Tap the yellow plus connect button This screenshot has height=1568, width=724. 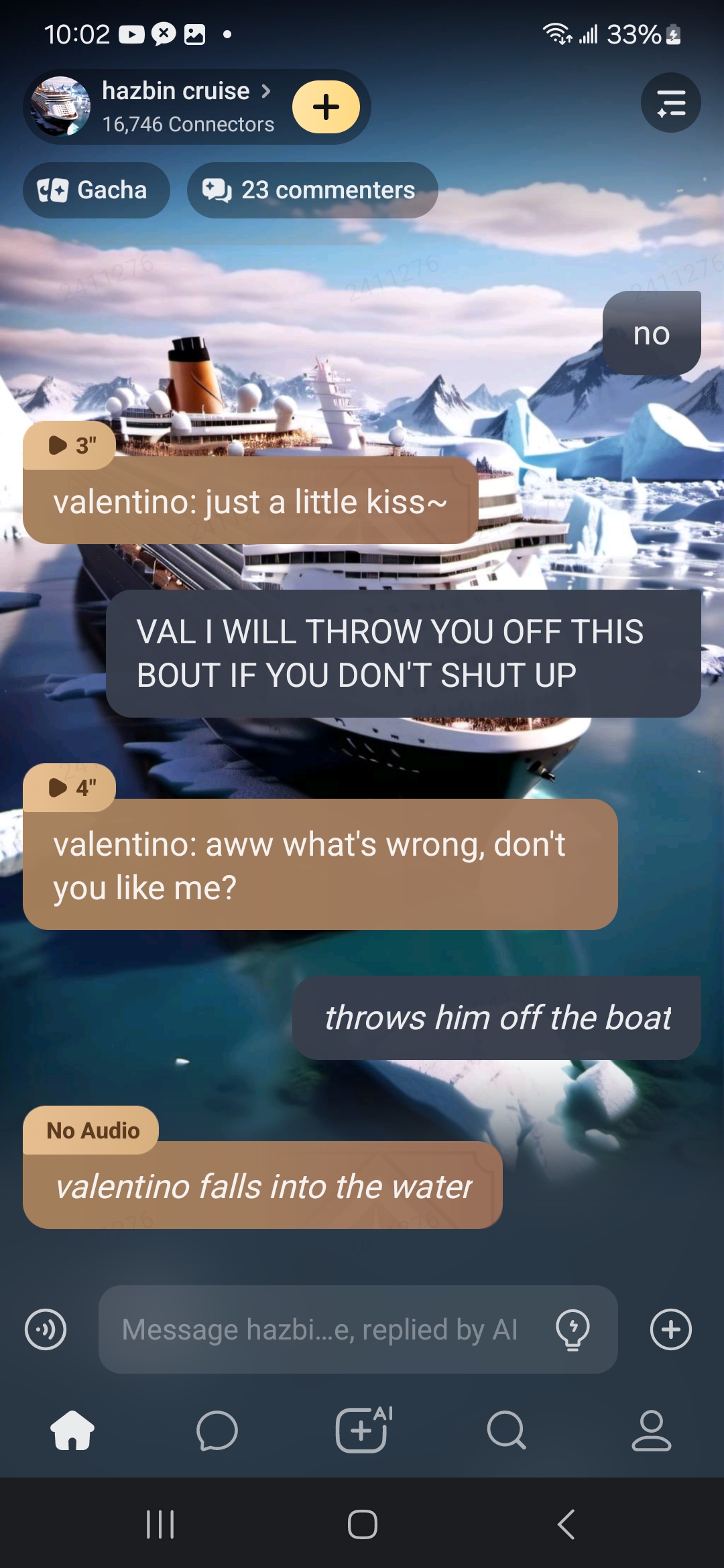(326, 107)
